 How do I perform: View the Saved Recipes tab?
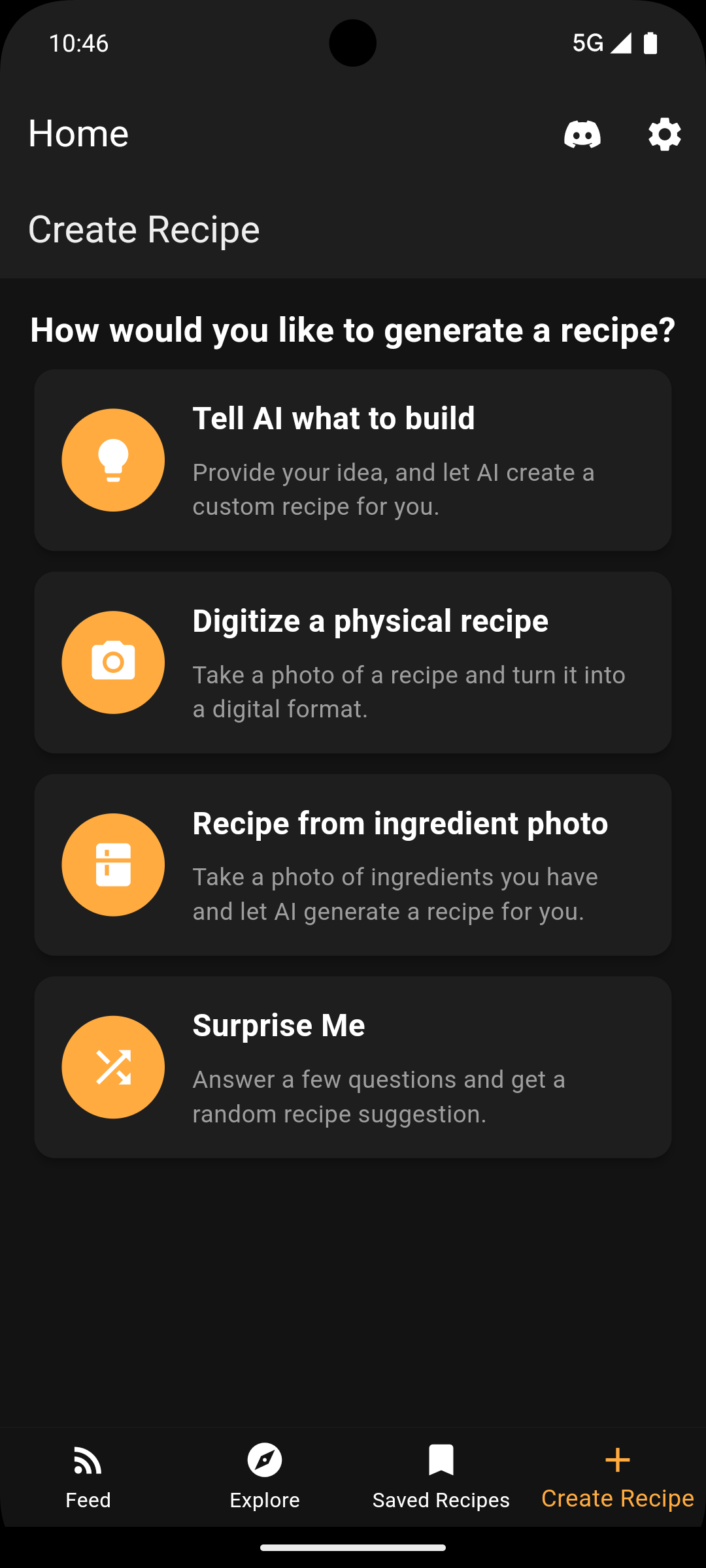point(441,1477)
